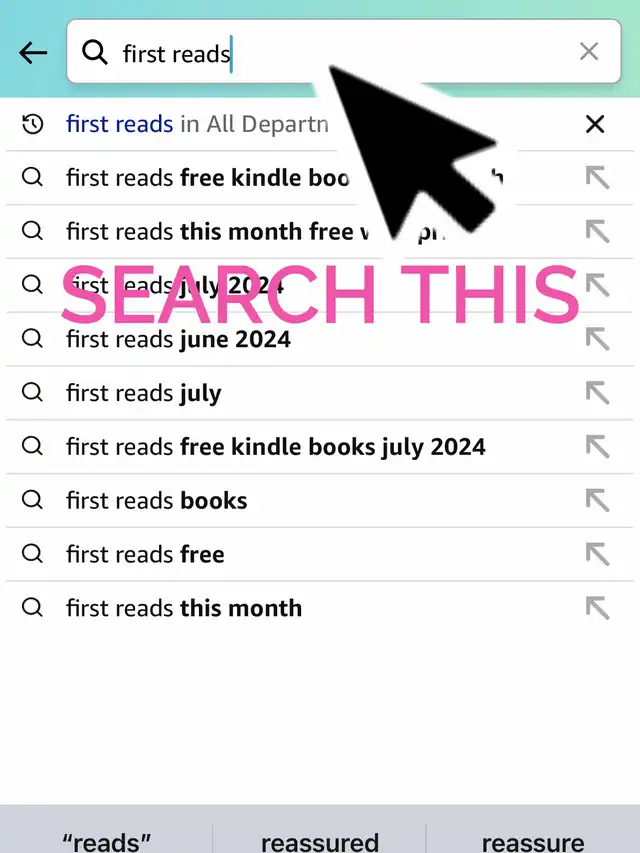Insert 'first reads free' using its arrow icon

597,555
